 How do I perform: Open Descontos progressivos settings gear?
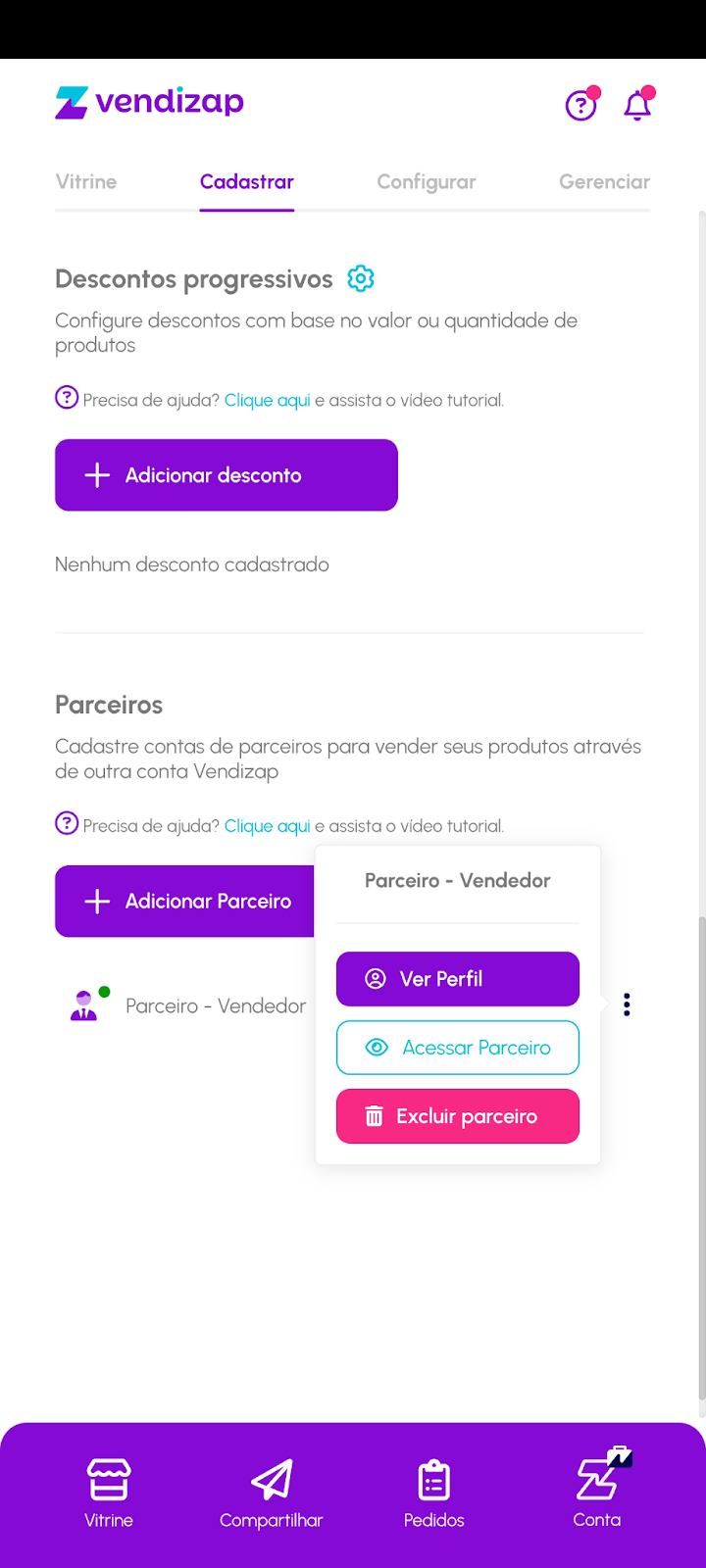point(361,279)
